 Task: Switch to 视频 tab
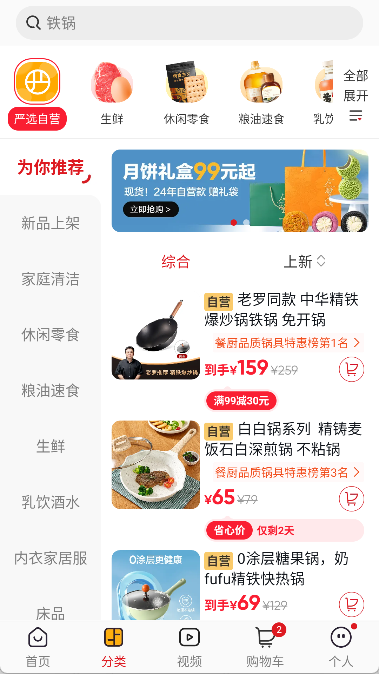pyautogui.click(x=190, y=647)
